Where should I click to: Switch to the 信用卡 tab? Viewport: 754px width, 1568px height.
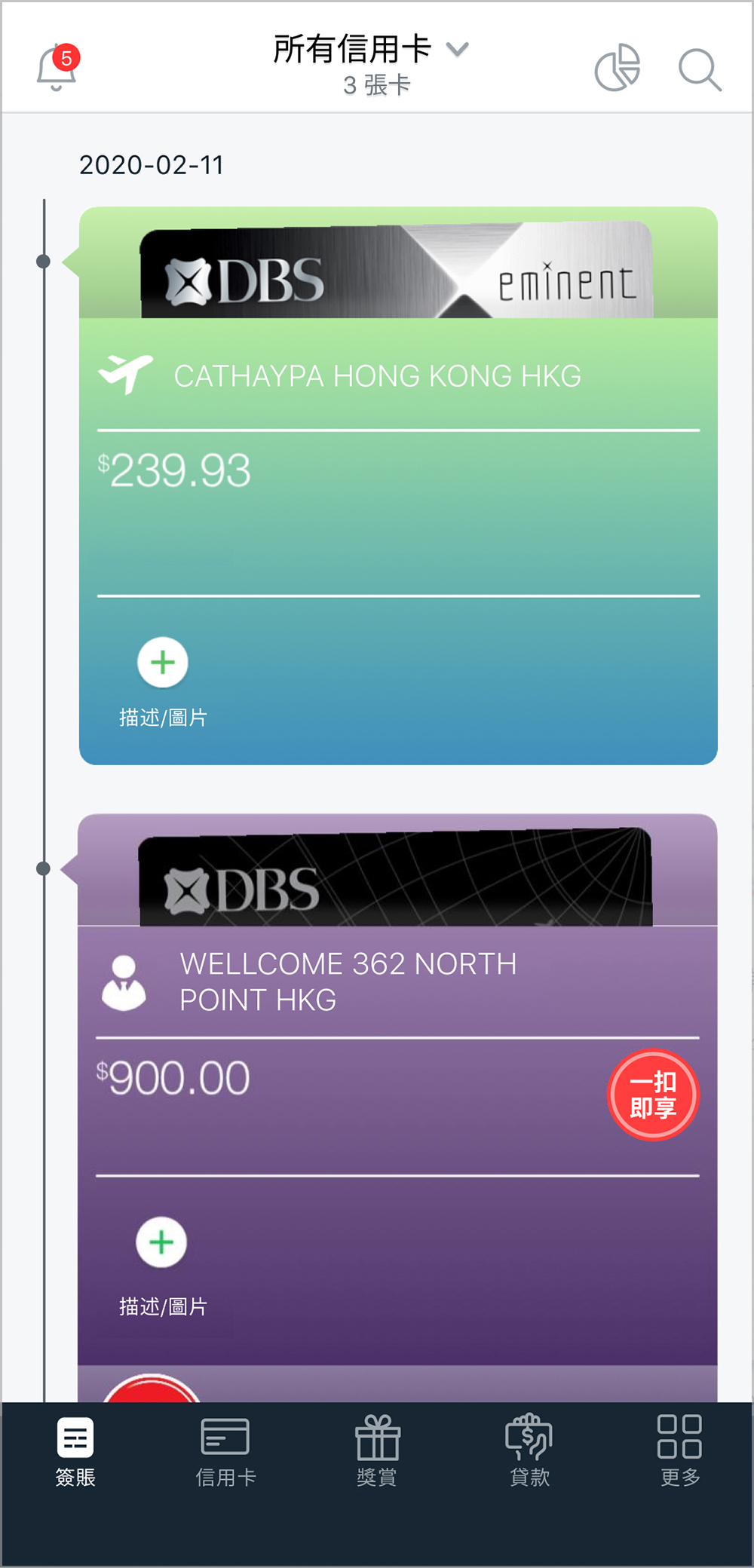pyautogui.click(x=225, y=1452)
